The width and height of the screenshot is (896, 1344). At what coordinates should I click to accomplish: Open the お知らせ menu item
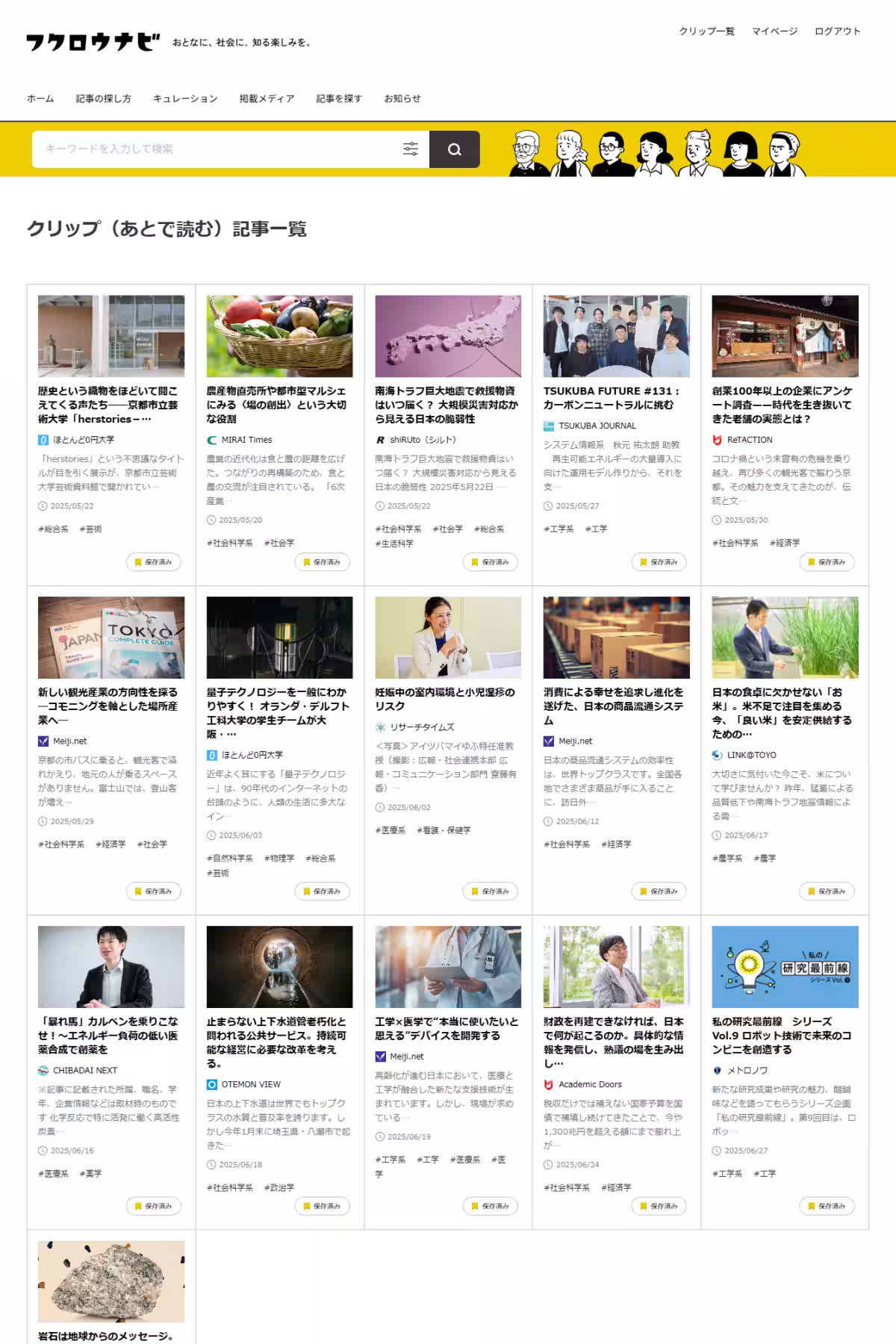pyautogui.click(x=402, y=99)
